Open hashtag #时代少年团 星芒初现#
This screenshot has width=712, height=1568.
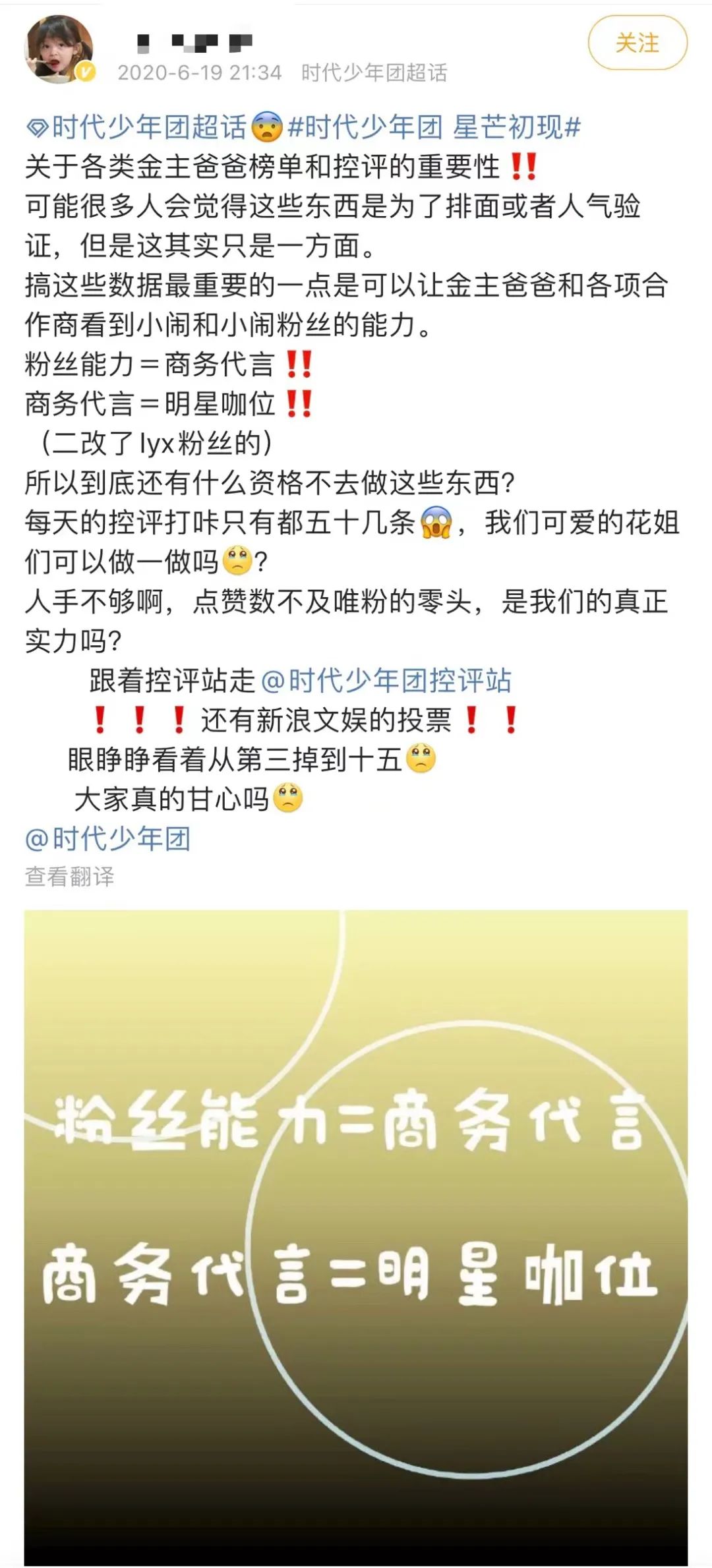(x=434, y=127)
